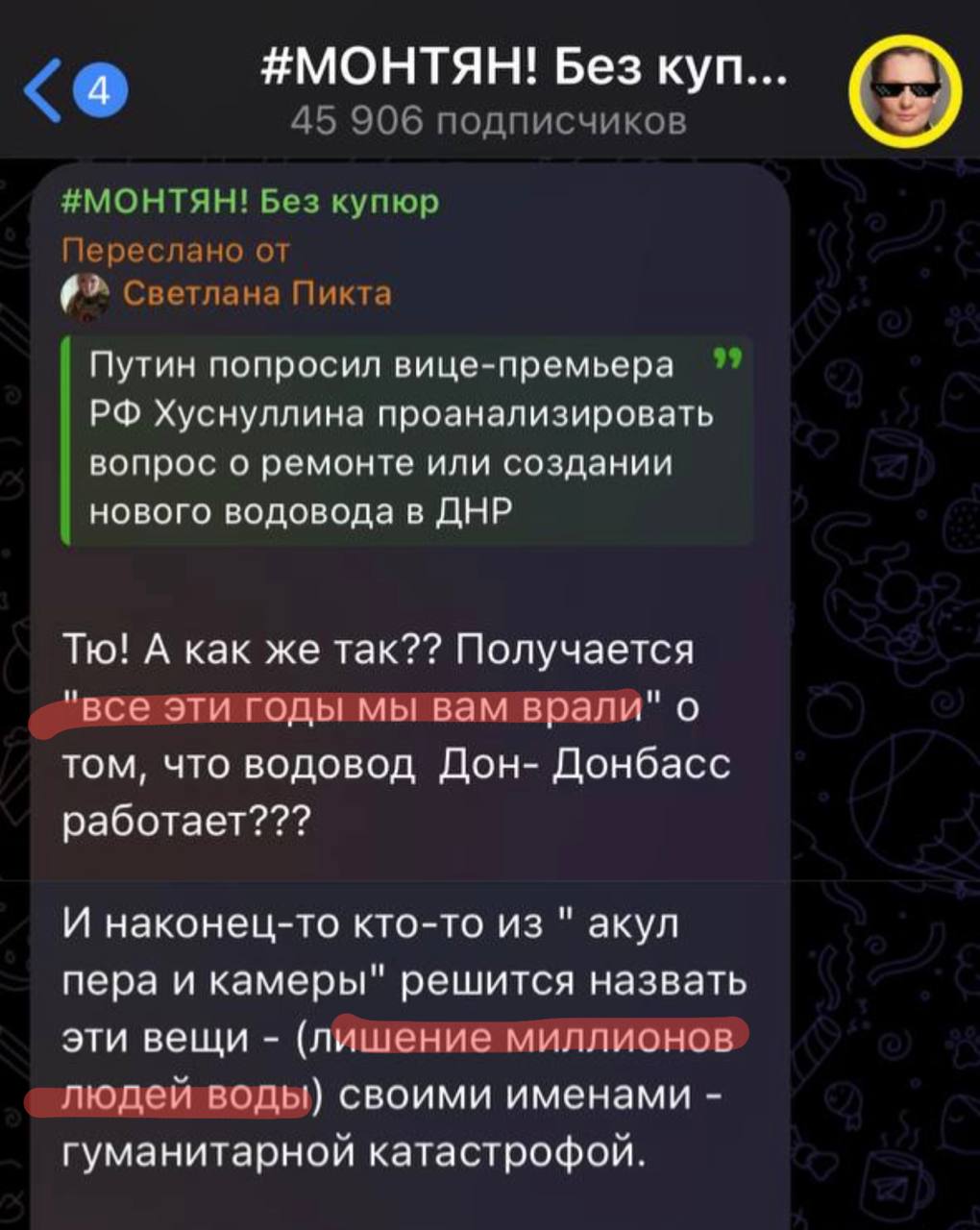The height and width of the screenshot is (1230, 980).
Task: Open forwarded source Светлана Пикта
Action: click(x=258, y=292)
